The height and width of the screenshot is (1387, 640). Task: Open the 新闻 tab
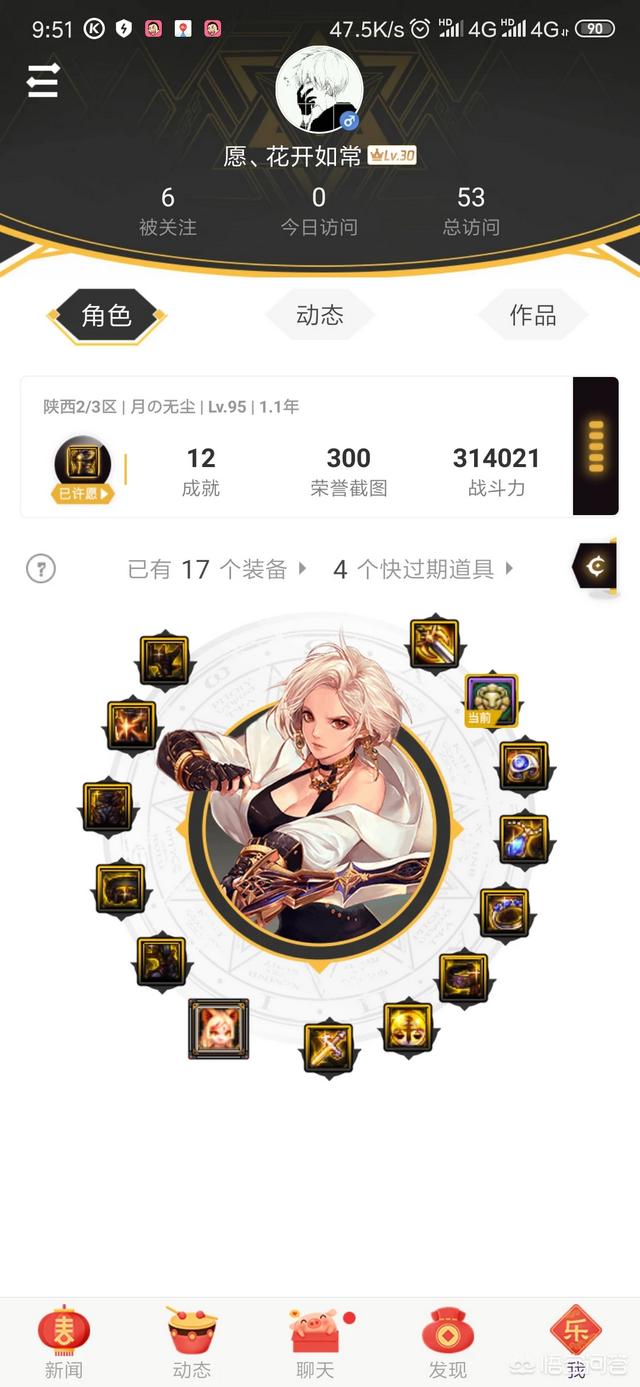(x=64, y=1343)
